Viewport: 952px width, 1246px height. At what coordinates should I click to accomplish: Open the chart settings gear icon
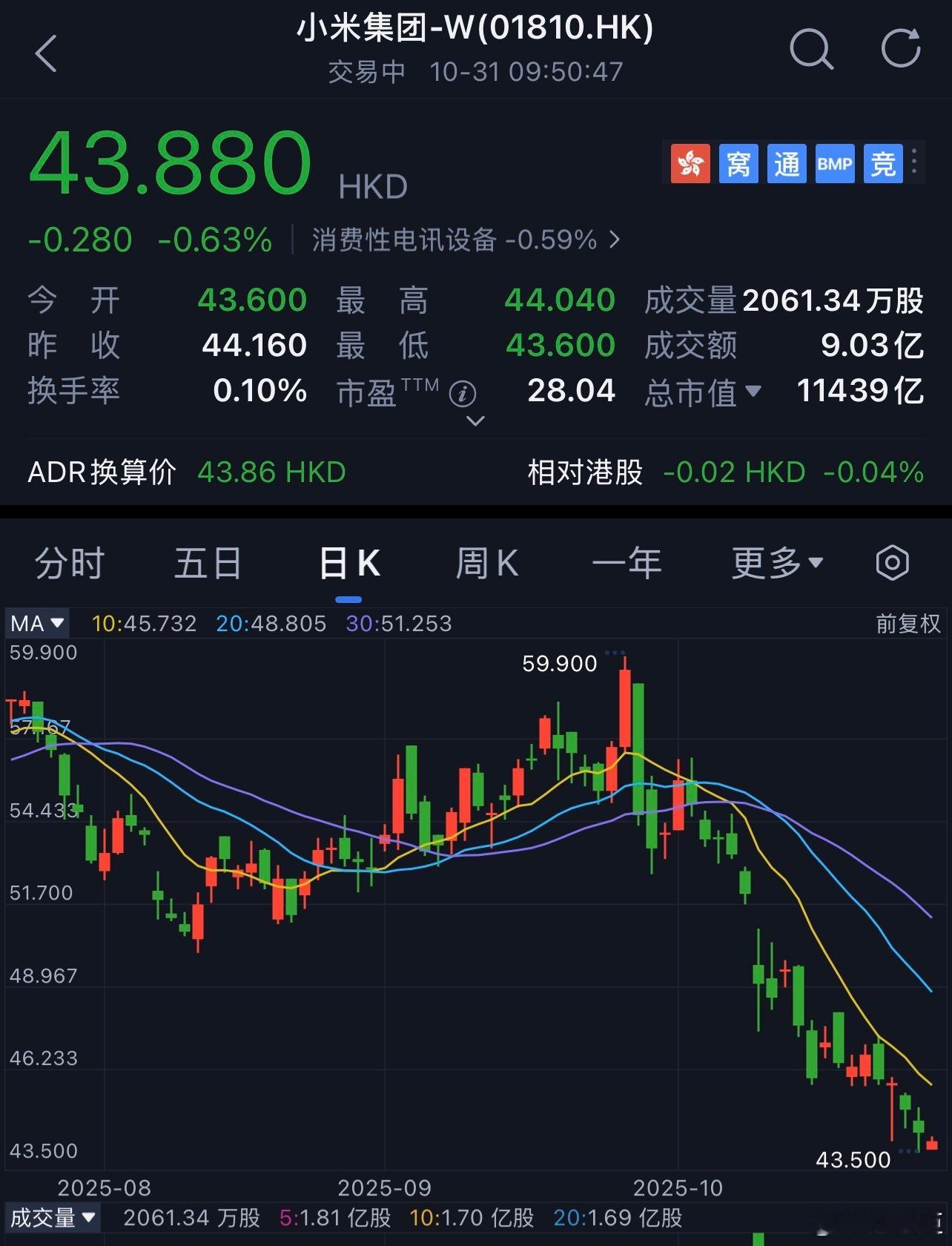(893, 564)
